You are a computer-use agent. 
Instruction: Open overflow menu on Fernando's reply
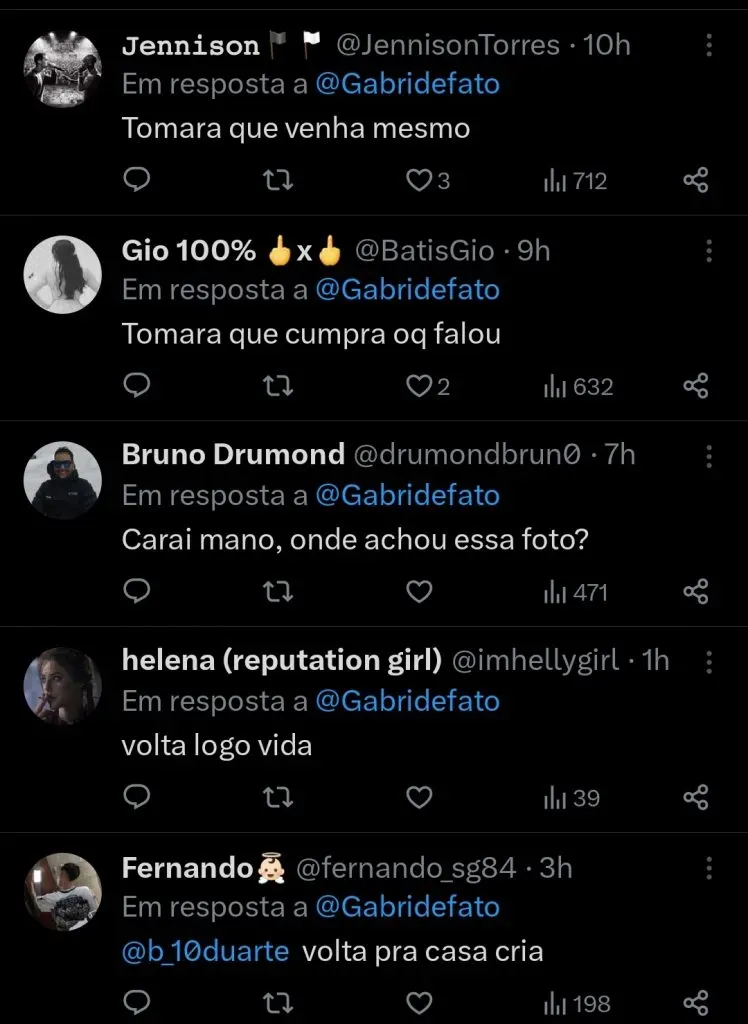(708, 868)
